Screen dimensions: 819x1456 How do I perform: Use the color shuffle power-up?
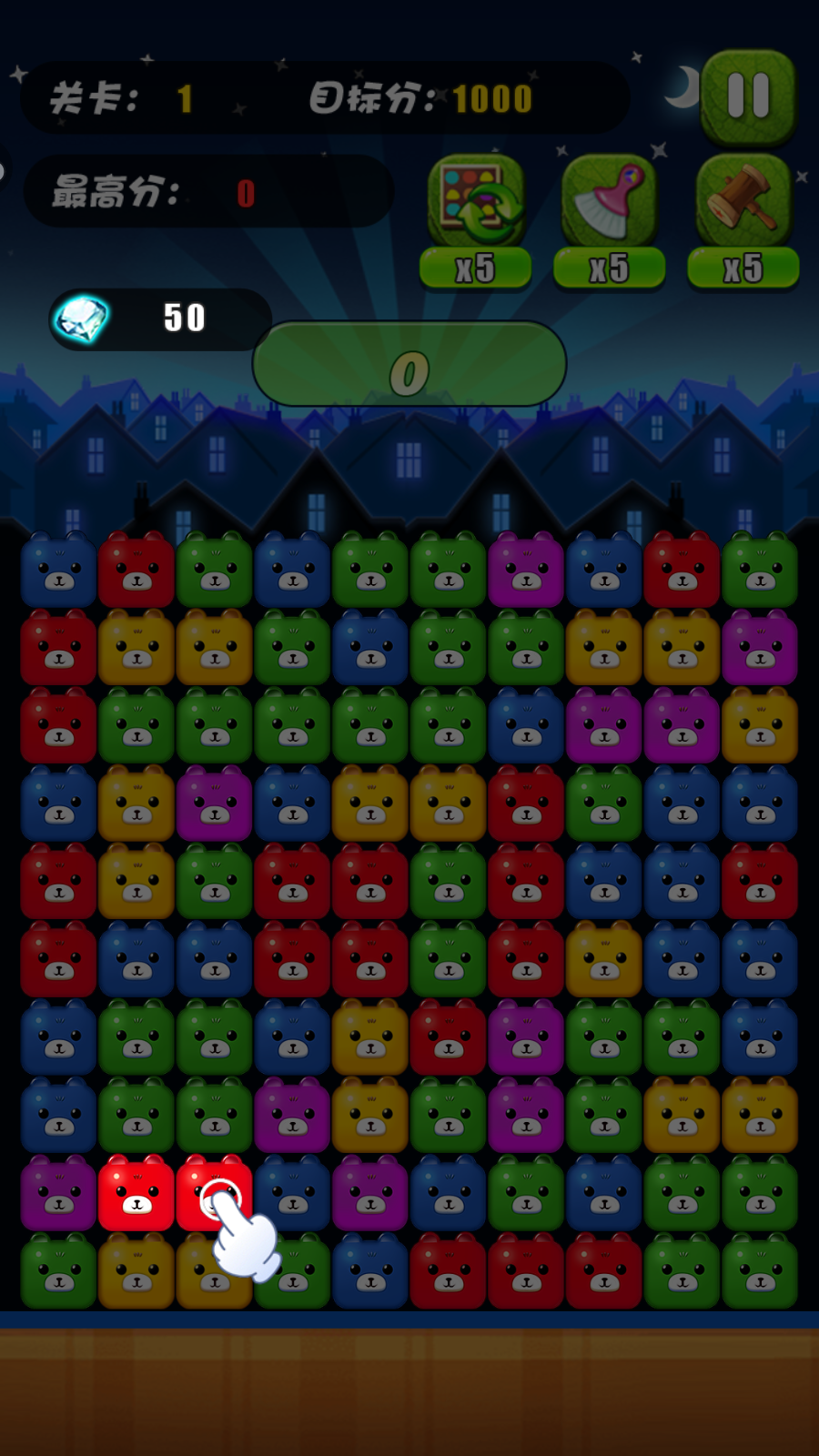click(x=475, y=202)
